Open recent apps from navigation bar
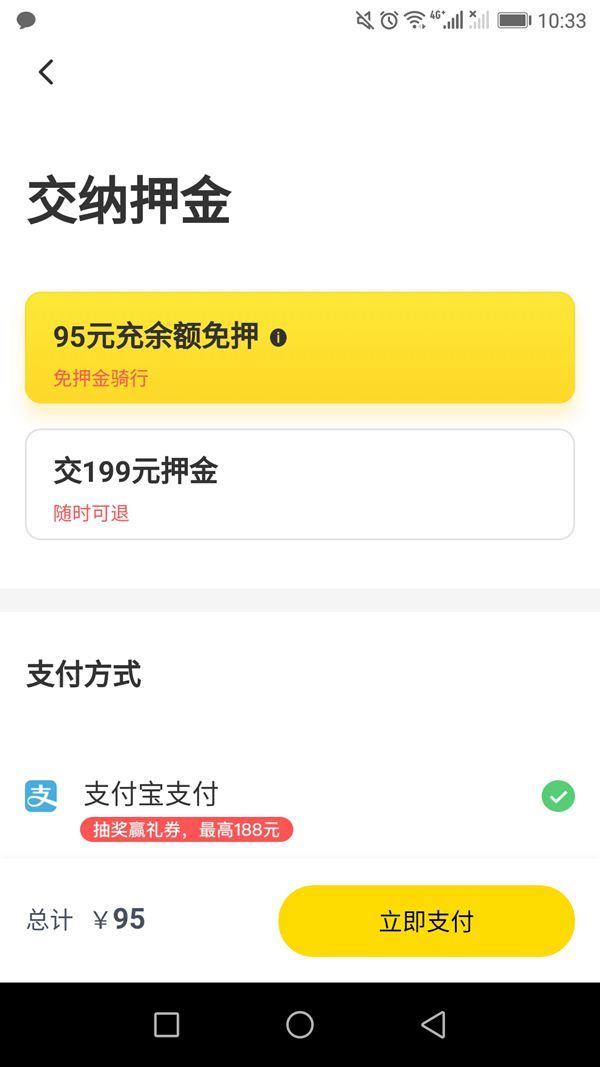The image size is (600, 1067). pyautogui.click(x=167, y=1024)
